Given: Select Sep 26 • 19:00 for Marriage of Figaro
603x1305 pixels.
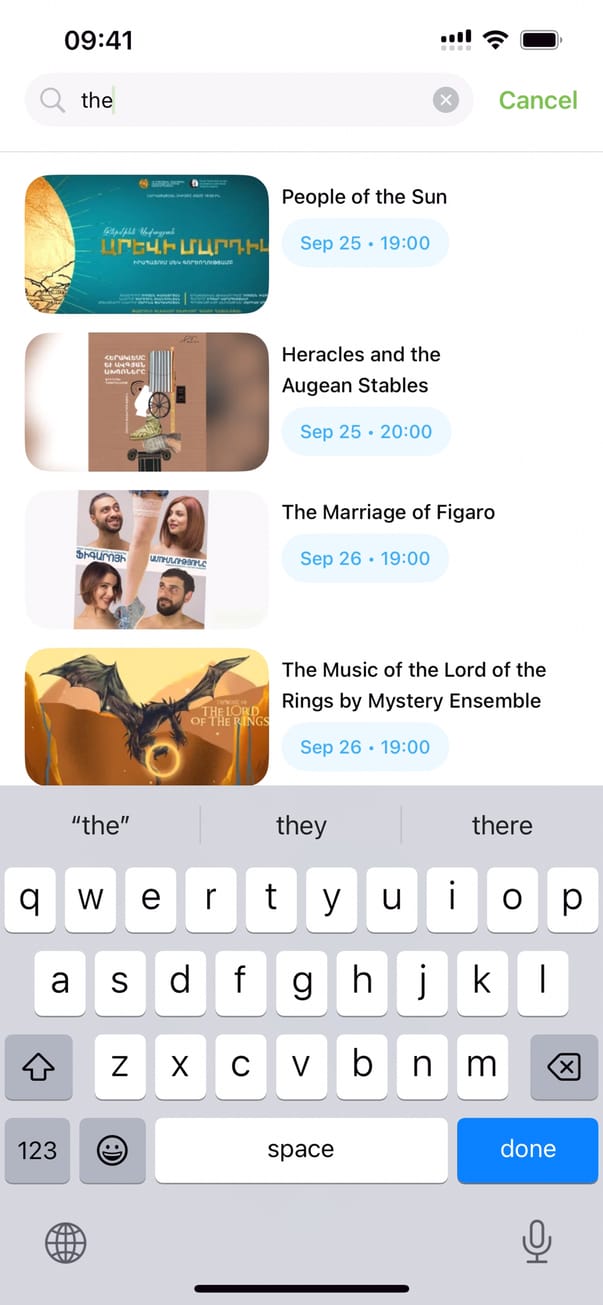Looking at the screenshot, I should pos(365,559).
